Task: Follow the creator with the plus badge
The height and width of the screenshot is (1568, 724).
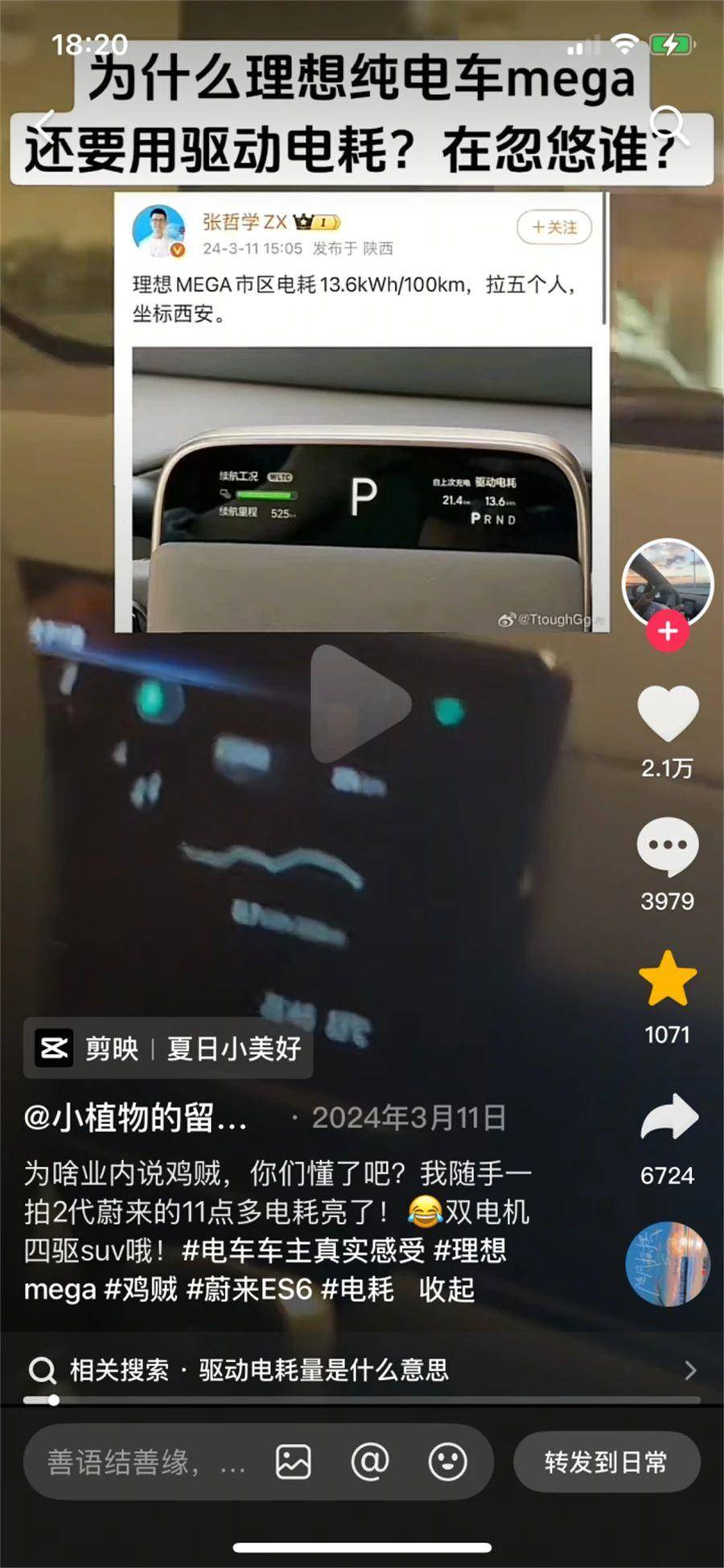Action: click(x=668, y=631)
